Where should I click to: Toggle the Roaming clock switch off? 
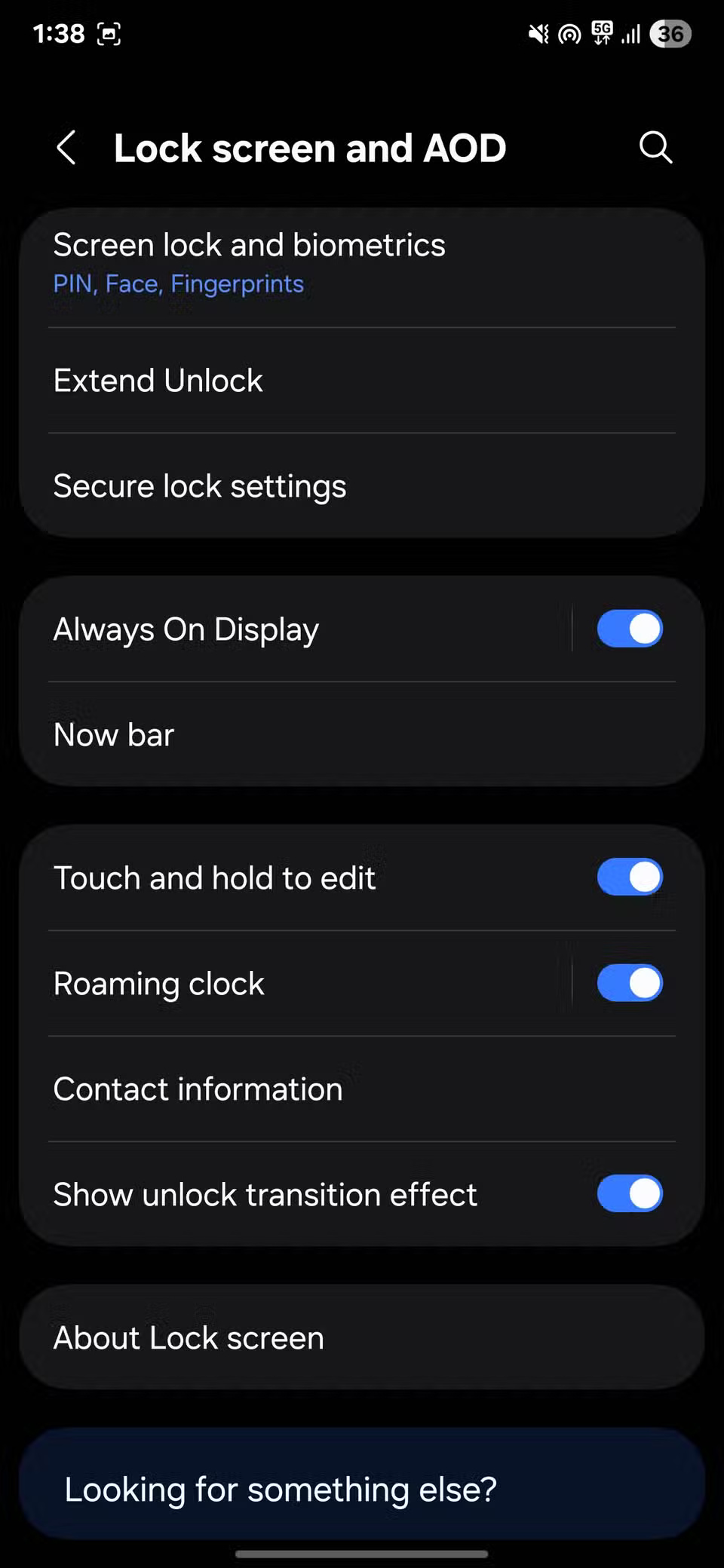point(630,982)
